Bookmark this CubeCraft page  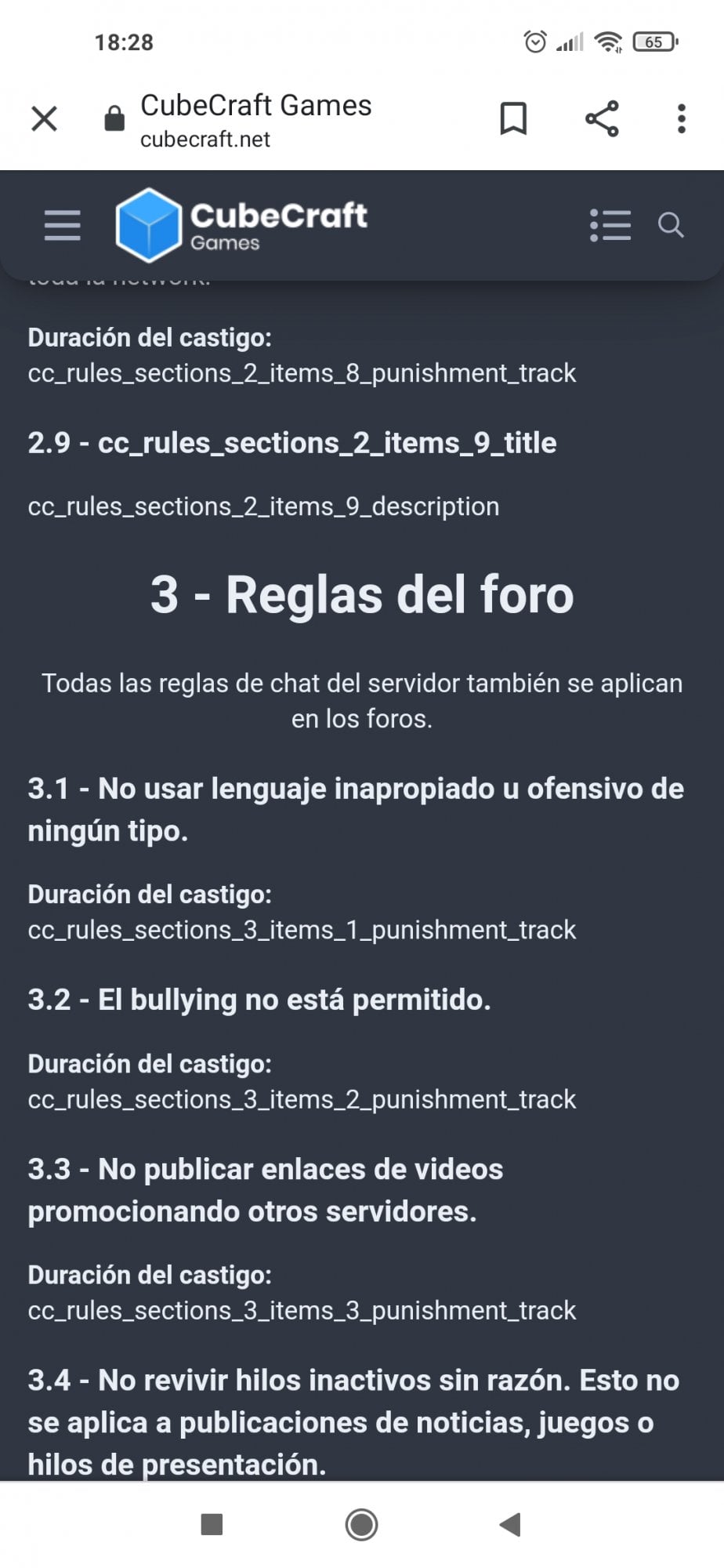point(514,119)
